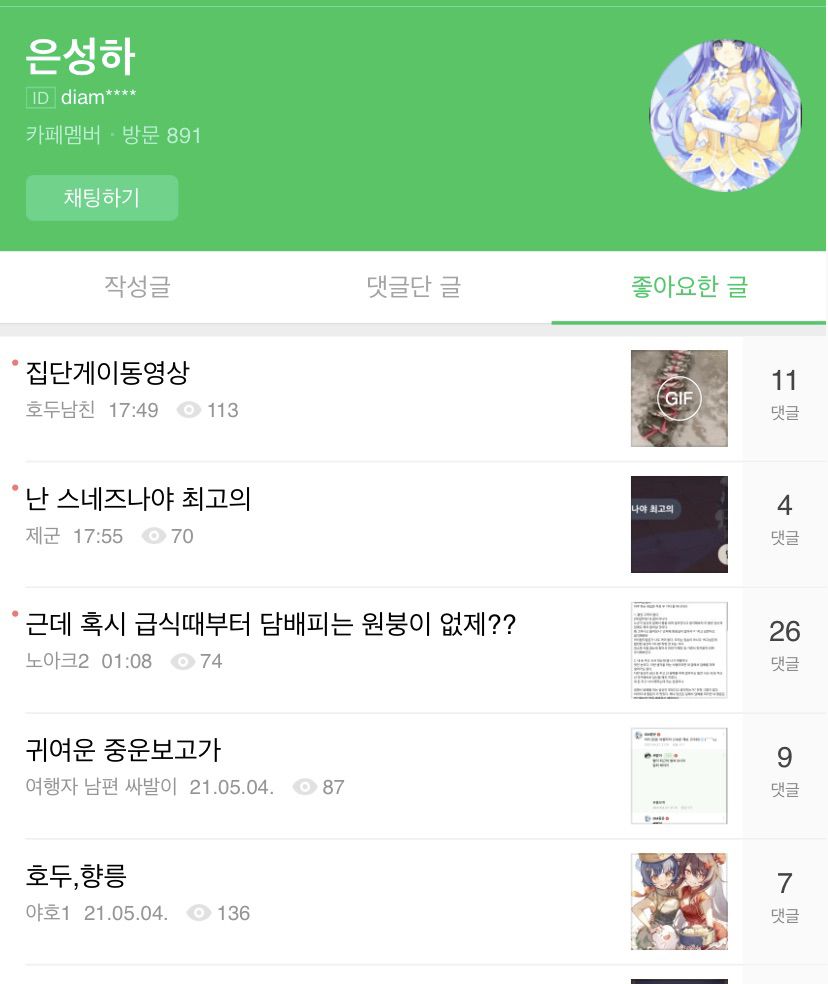The image size is (828, 984).
Task: Switch to the 댓글단 글 tab
Action: click(x=413, y=288)
